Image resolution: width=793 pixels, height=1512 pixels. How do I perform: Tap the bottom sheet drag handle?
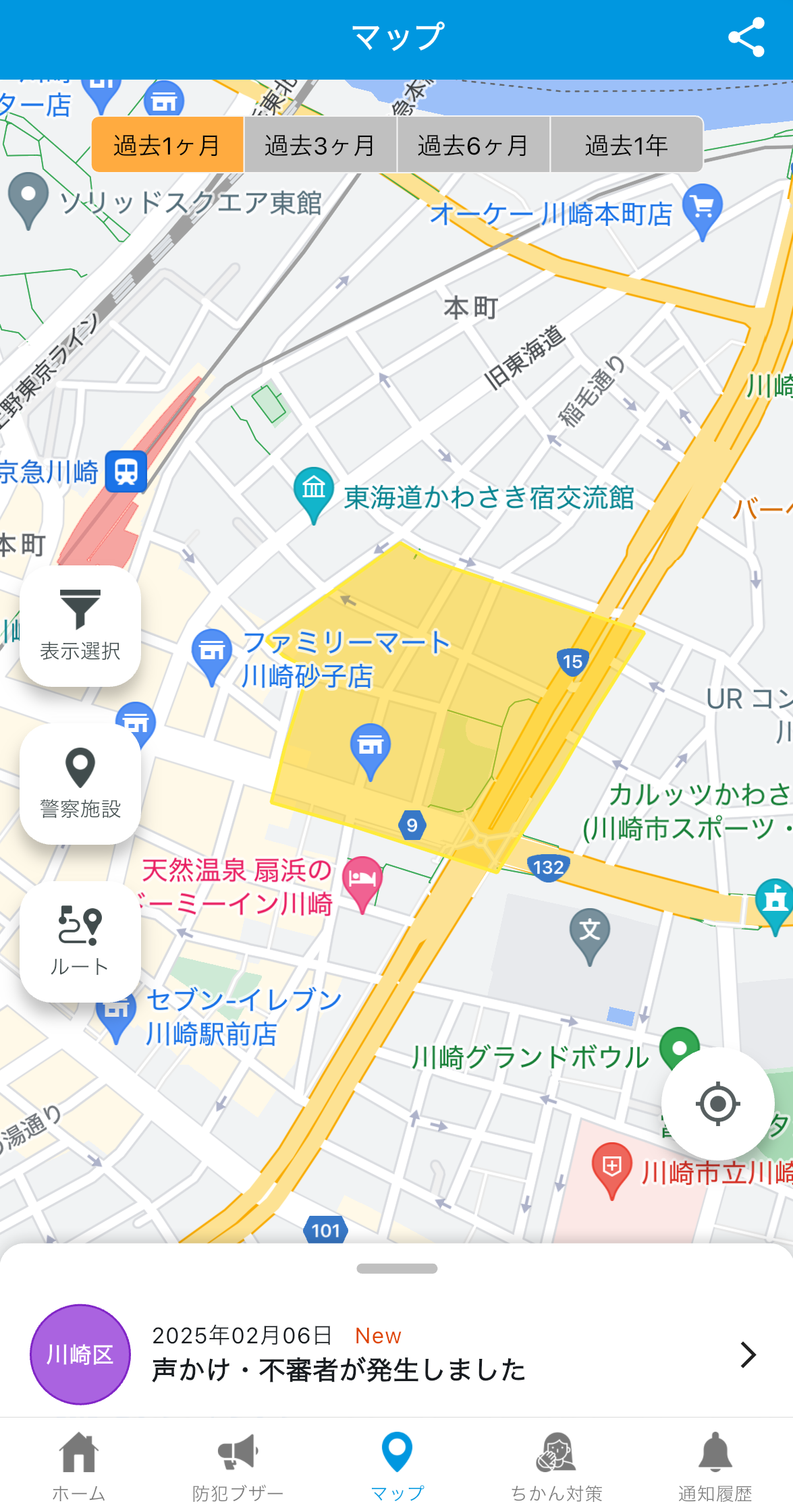click(x=397, y=1268)
